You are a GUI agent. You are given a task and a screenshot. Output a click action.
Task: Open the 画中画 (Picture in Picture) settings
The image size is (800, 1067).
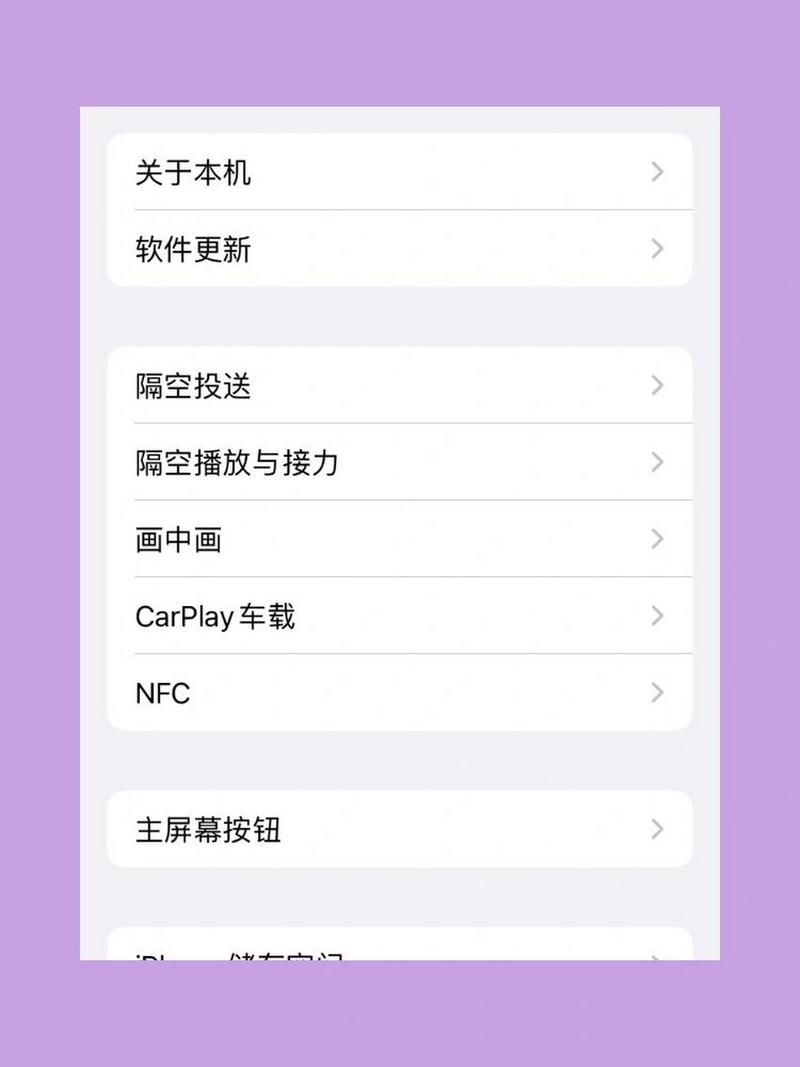[x=400, y=539]
